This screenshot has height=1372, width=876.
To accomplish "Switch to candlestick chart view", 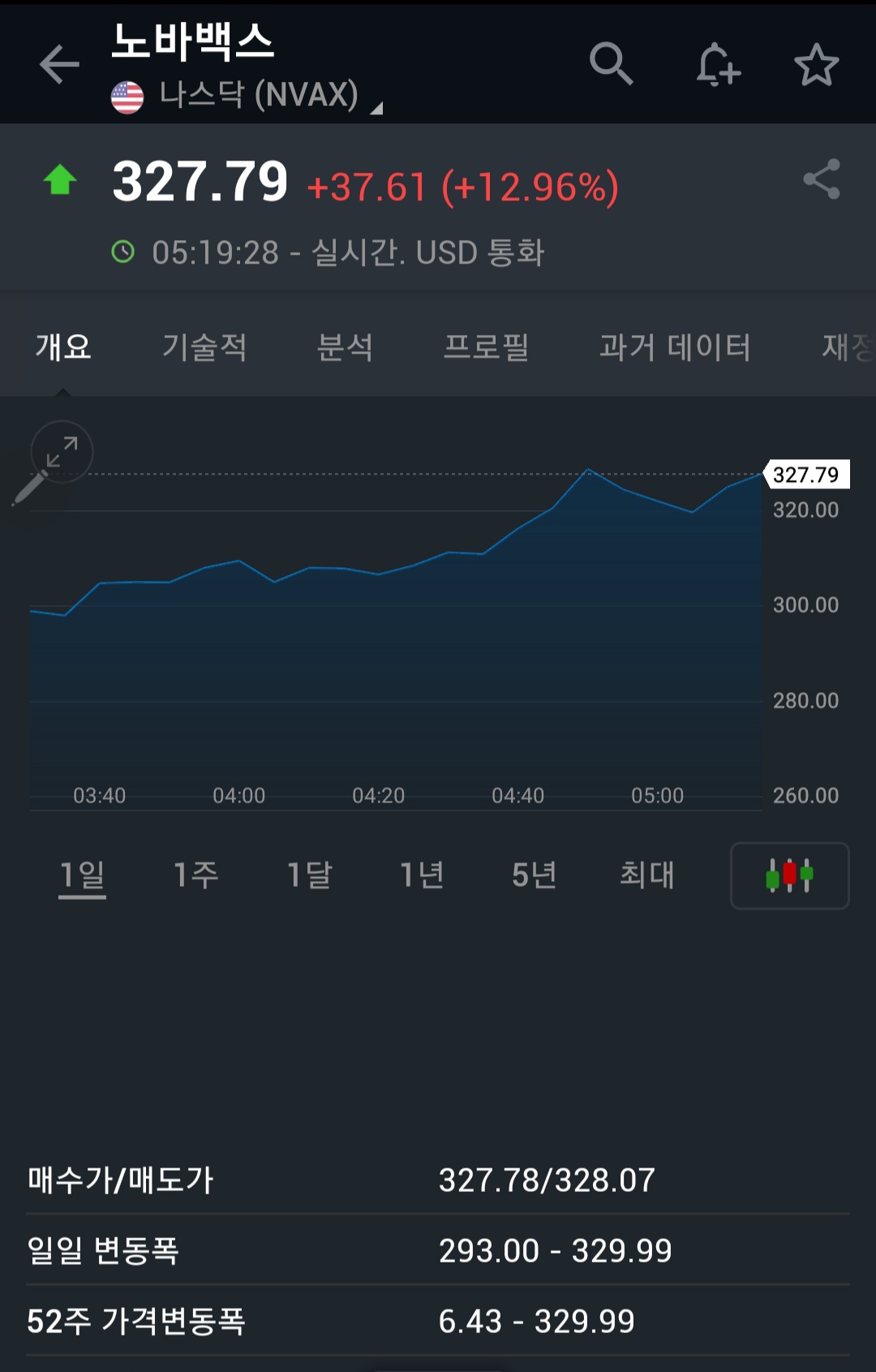I will (789, 875).
